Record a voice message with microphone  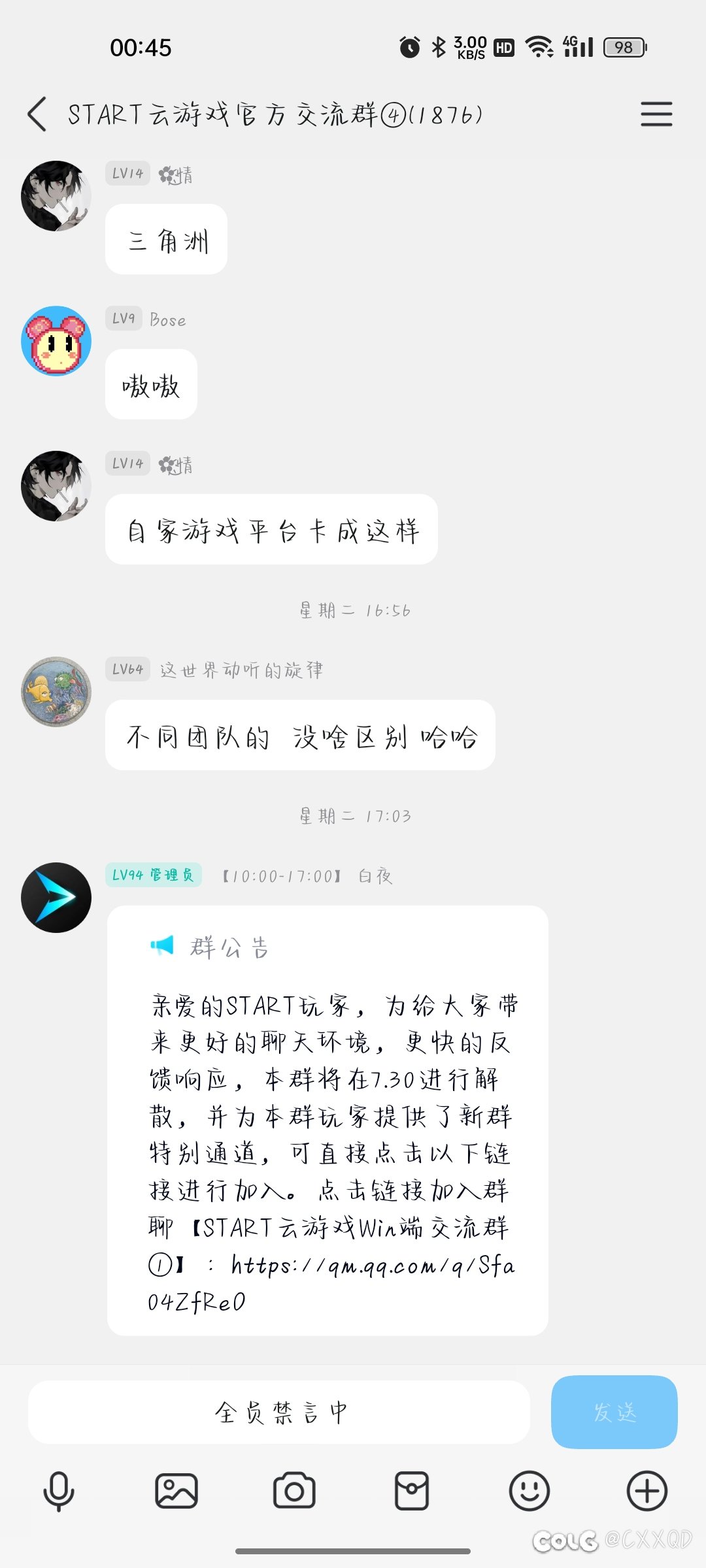(x=59, y=1492)
